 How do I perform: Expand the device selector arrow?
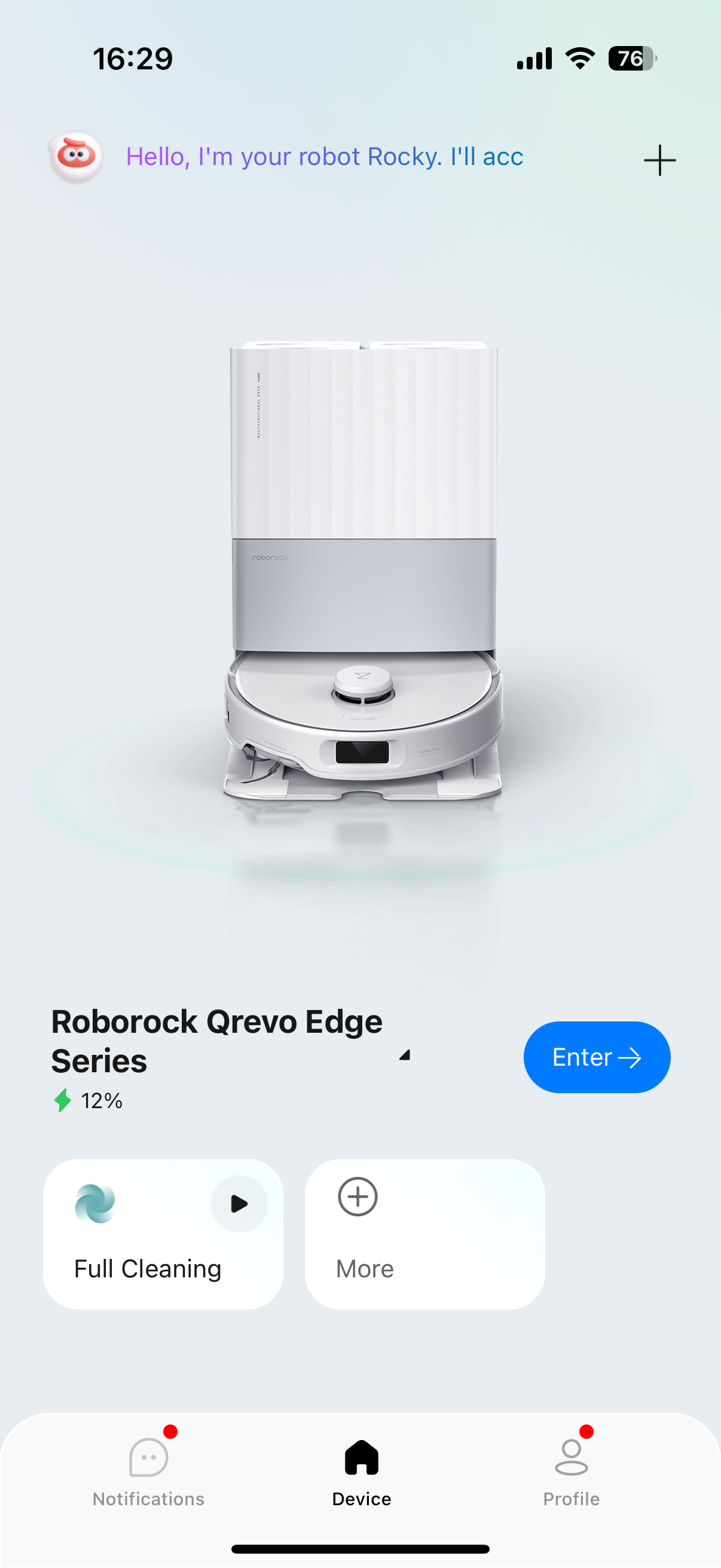[405, 1055]
